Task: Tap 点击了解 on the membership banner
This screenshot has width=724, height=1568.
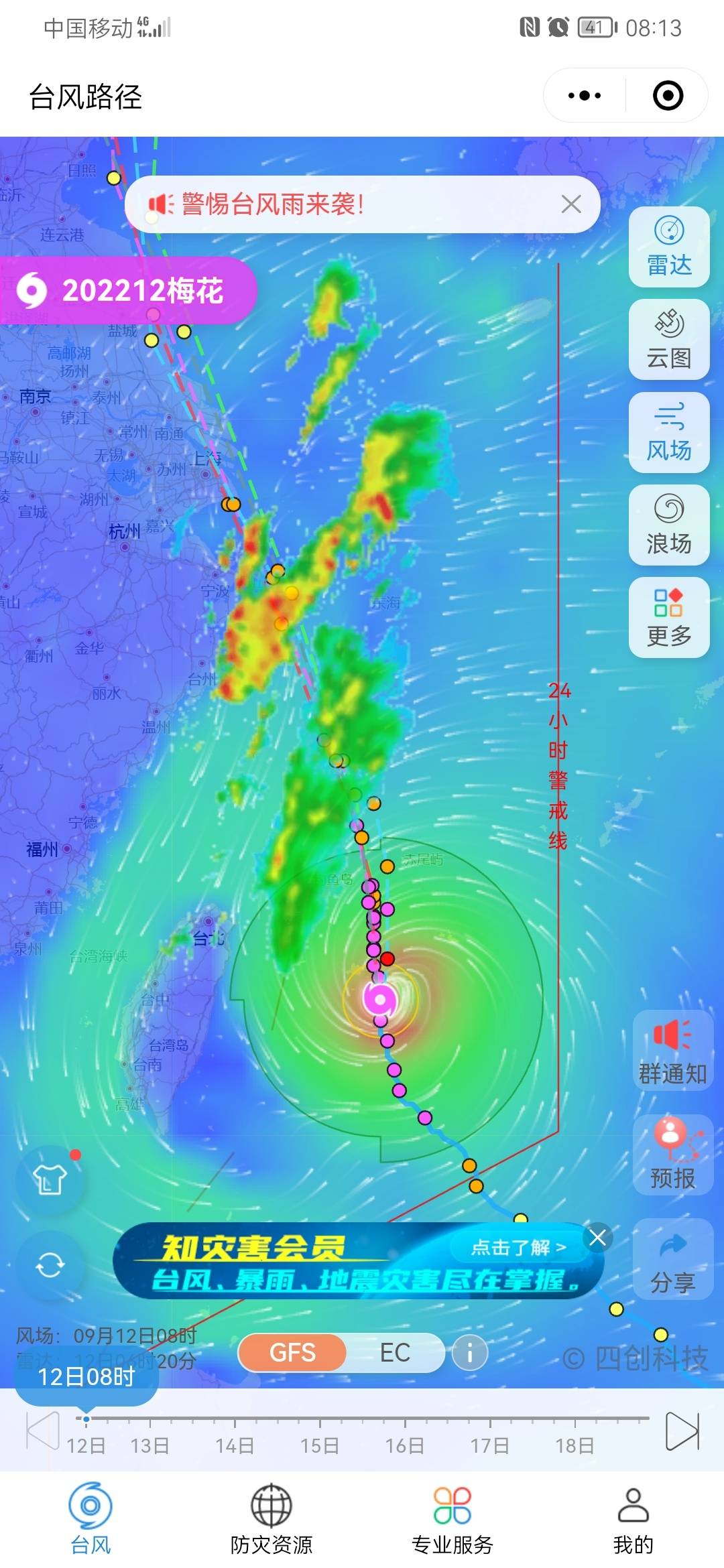Action: (x=518, y=1247)
